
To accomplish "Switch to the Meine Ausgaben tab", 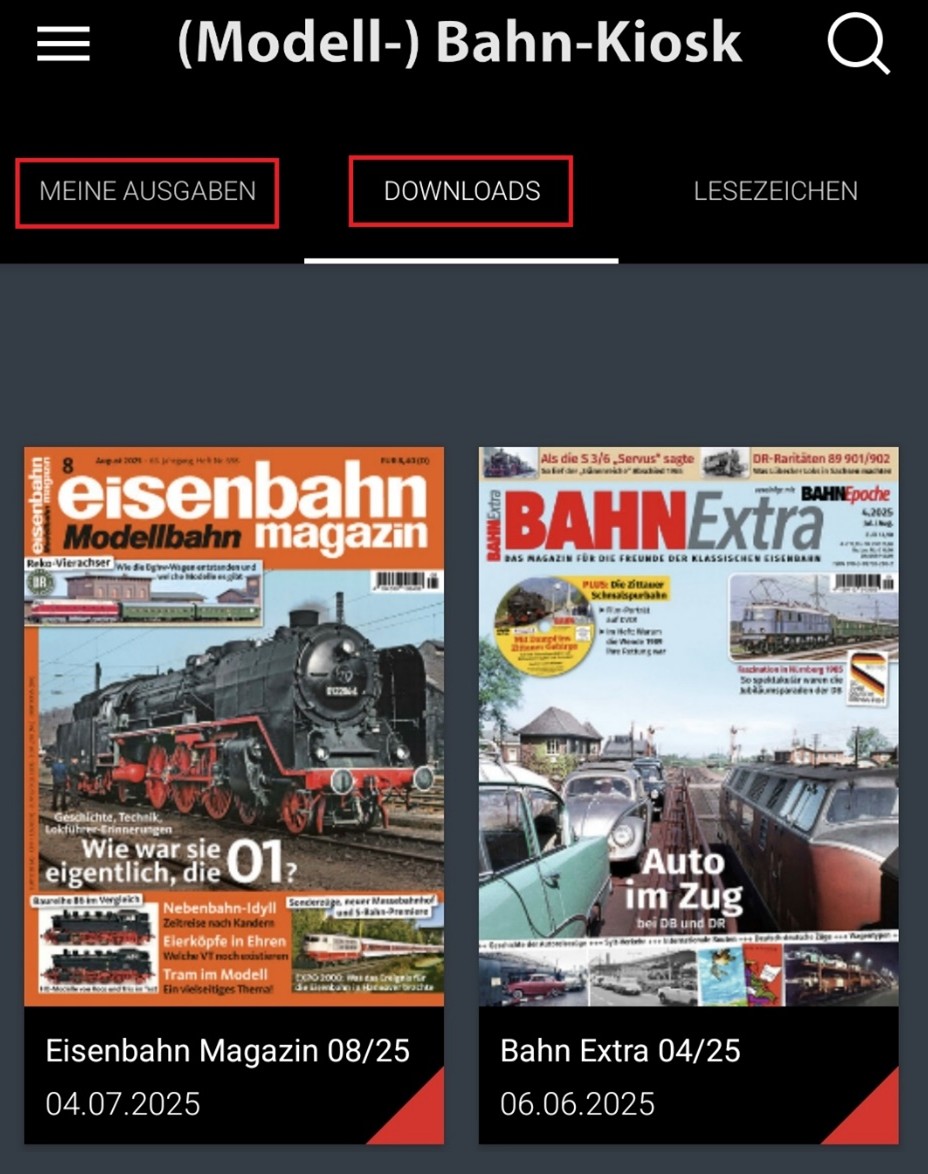I will tap(147, 192).
